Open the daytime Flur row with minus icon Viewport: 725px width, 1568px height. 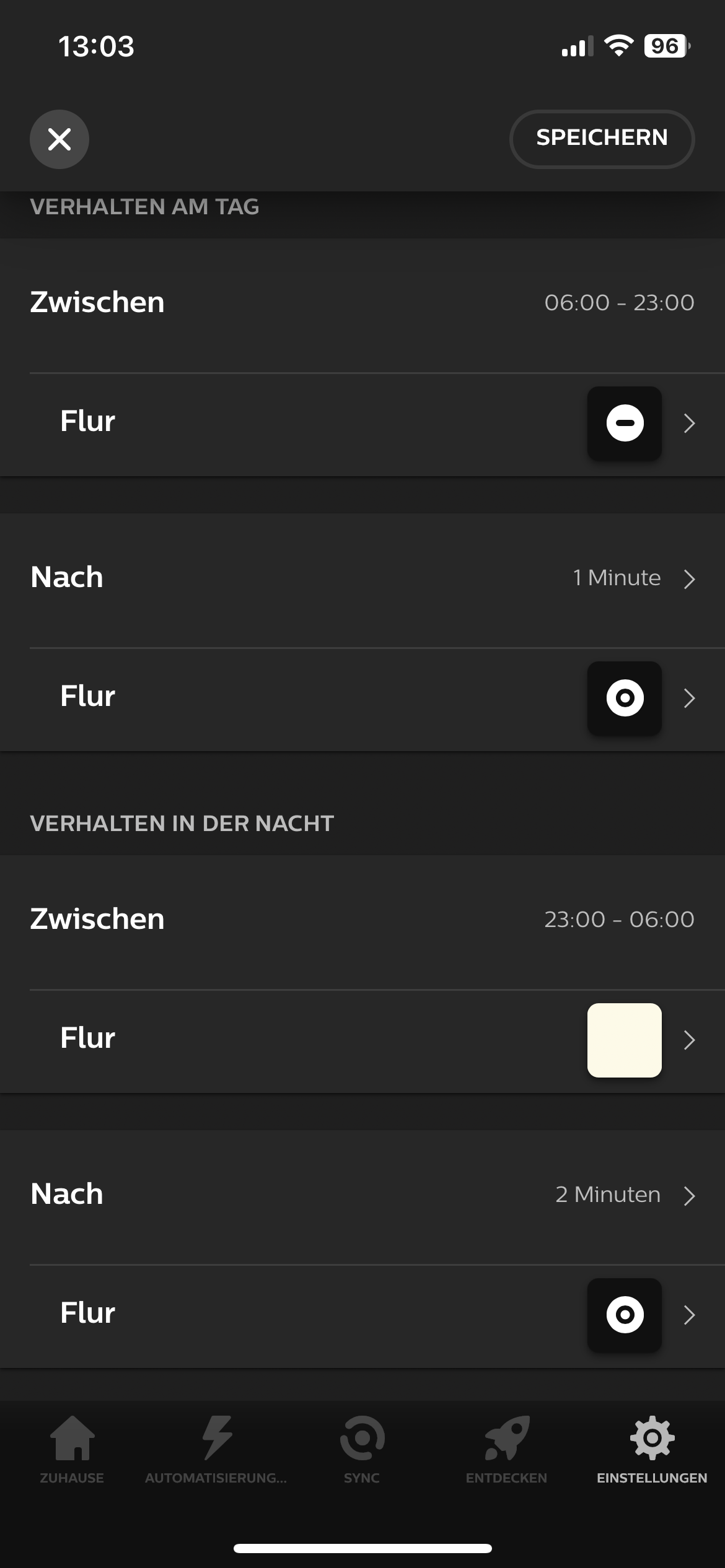[362, 424]
